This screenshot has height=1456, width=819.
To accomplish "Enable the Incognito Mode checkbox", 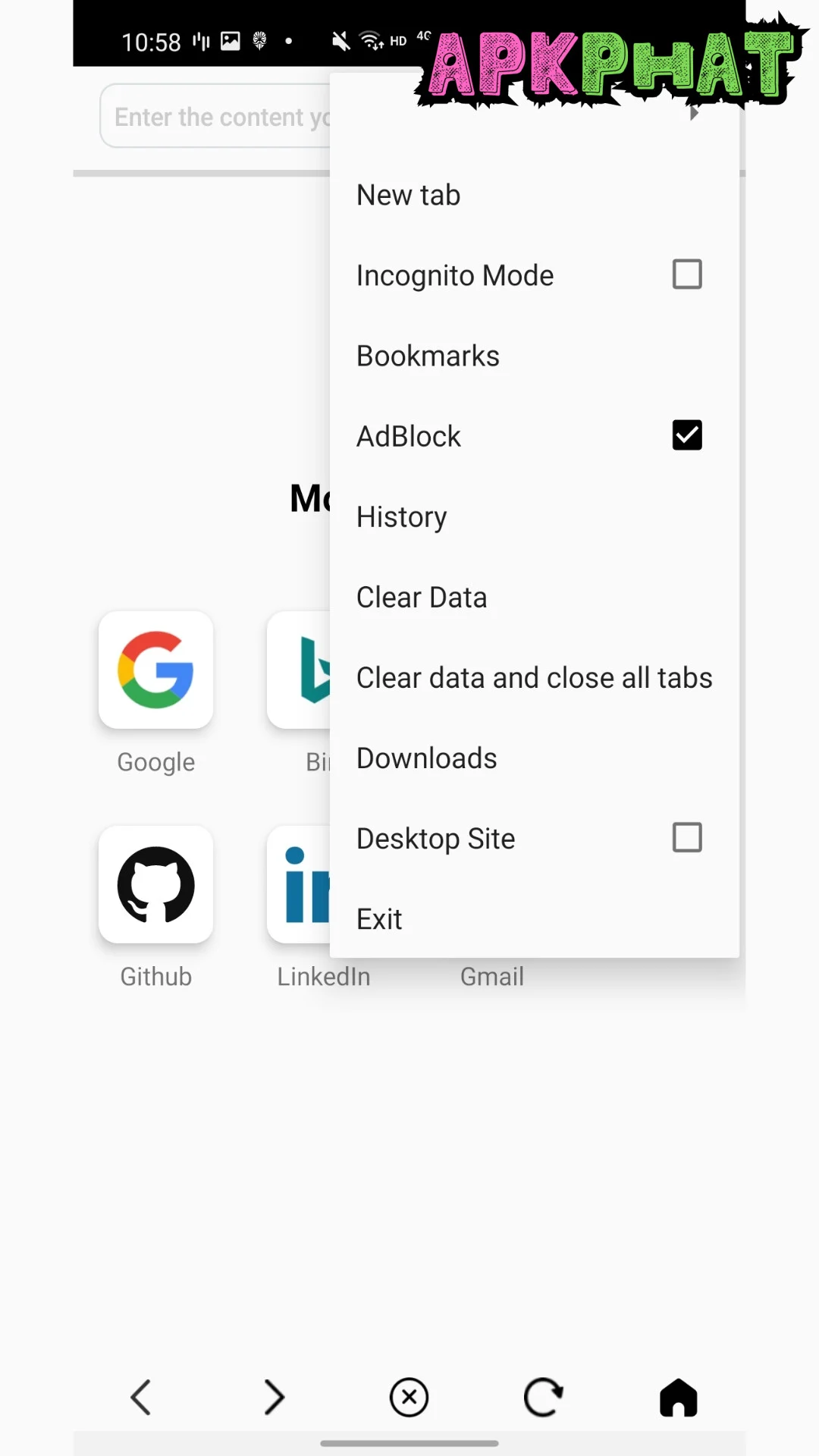I will coord(686,275).
